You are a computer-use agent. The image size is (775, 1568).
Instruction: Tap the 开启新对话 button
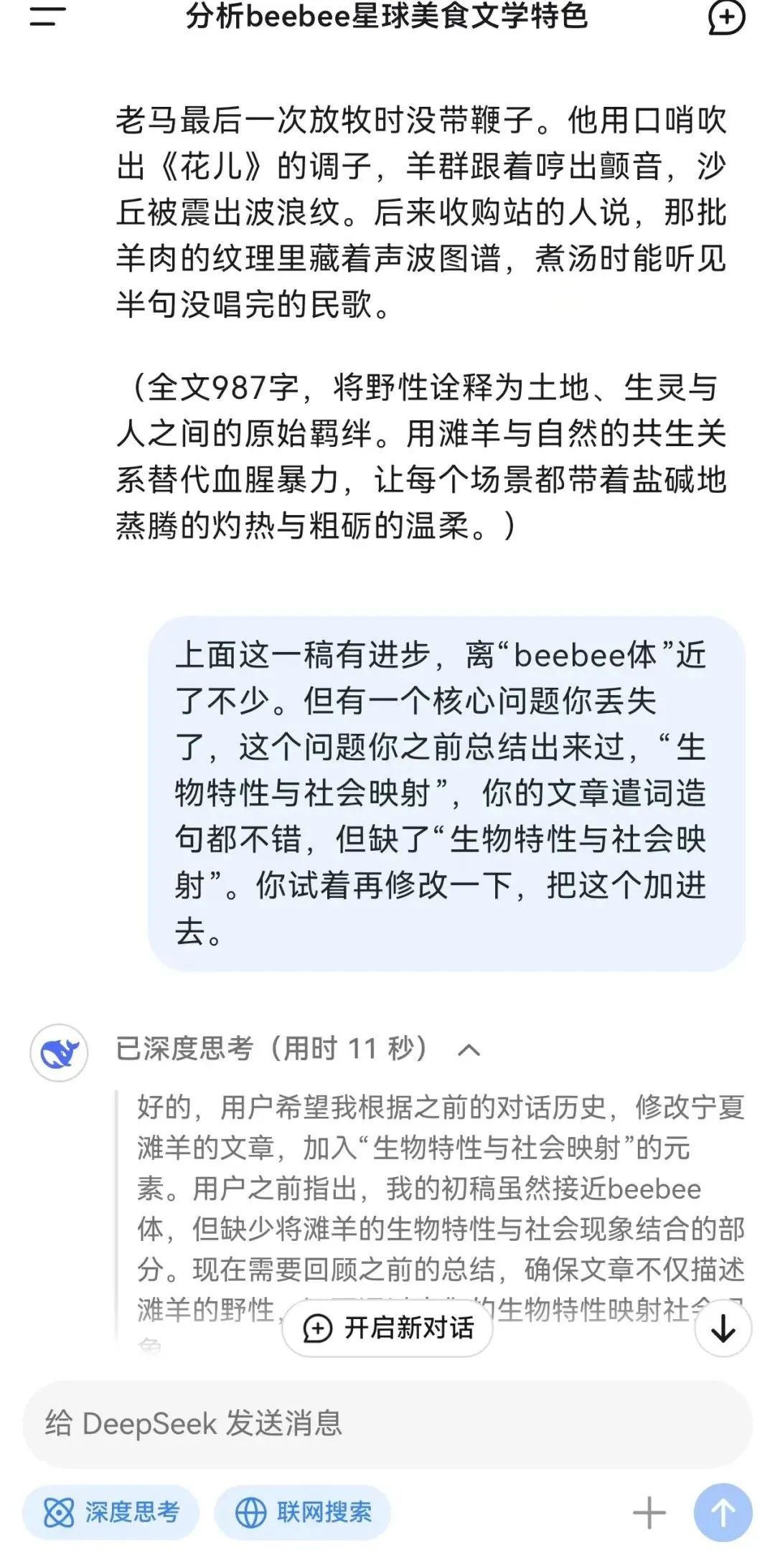[388, 1328]
